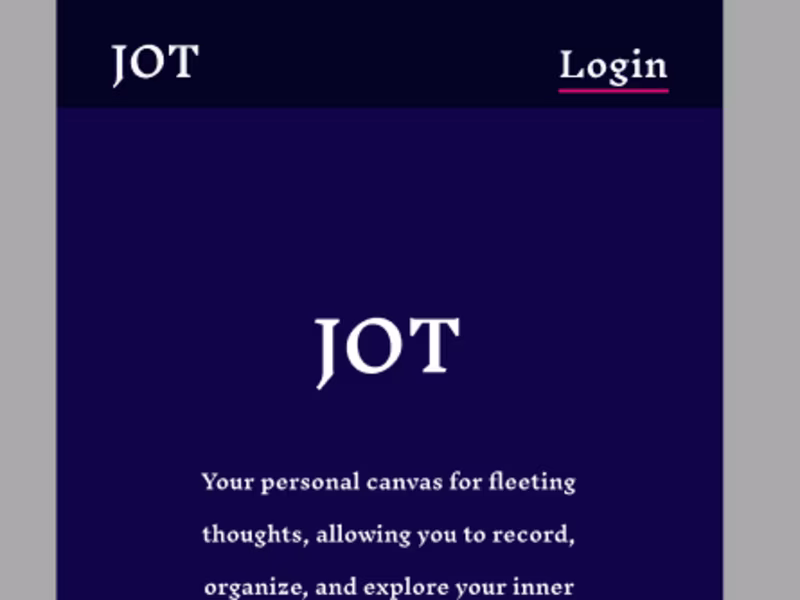The width and height of the screenshot is (800, 600).
Task: Tap the JOT logo in header
Action: (x=155, y=63)
